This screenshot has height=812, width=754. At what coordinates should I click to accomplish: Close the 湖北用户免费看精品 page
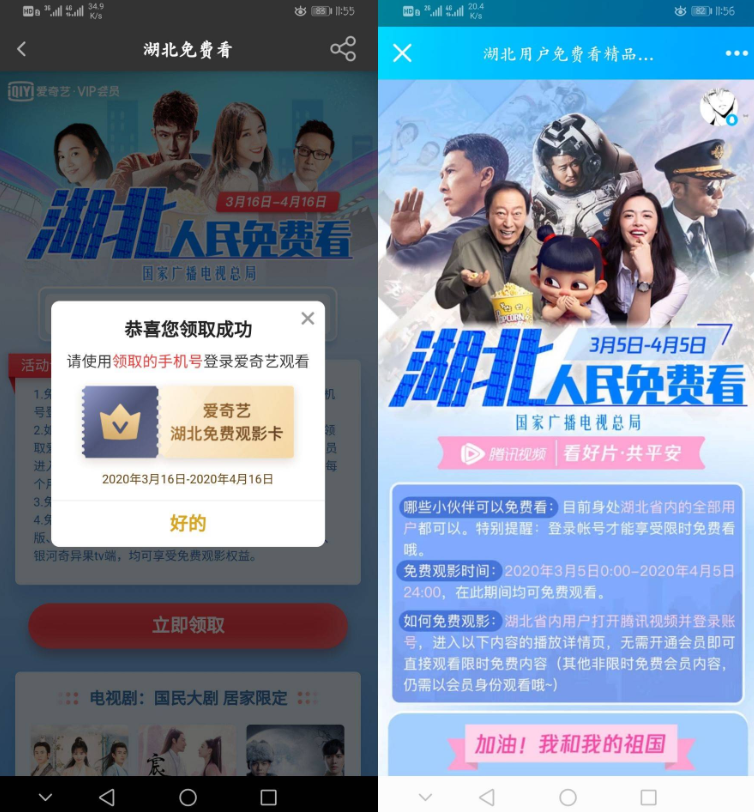pyautogui.click(x=402, y=53)
